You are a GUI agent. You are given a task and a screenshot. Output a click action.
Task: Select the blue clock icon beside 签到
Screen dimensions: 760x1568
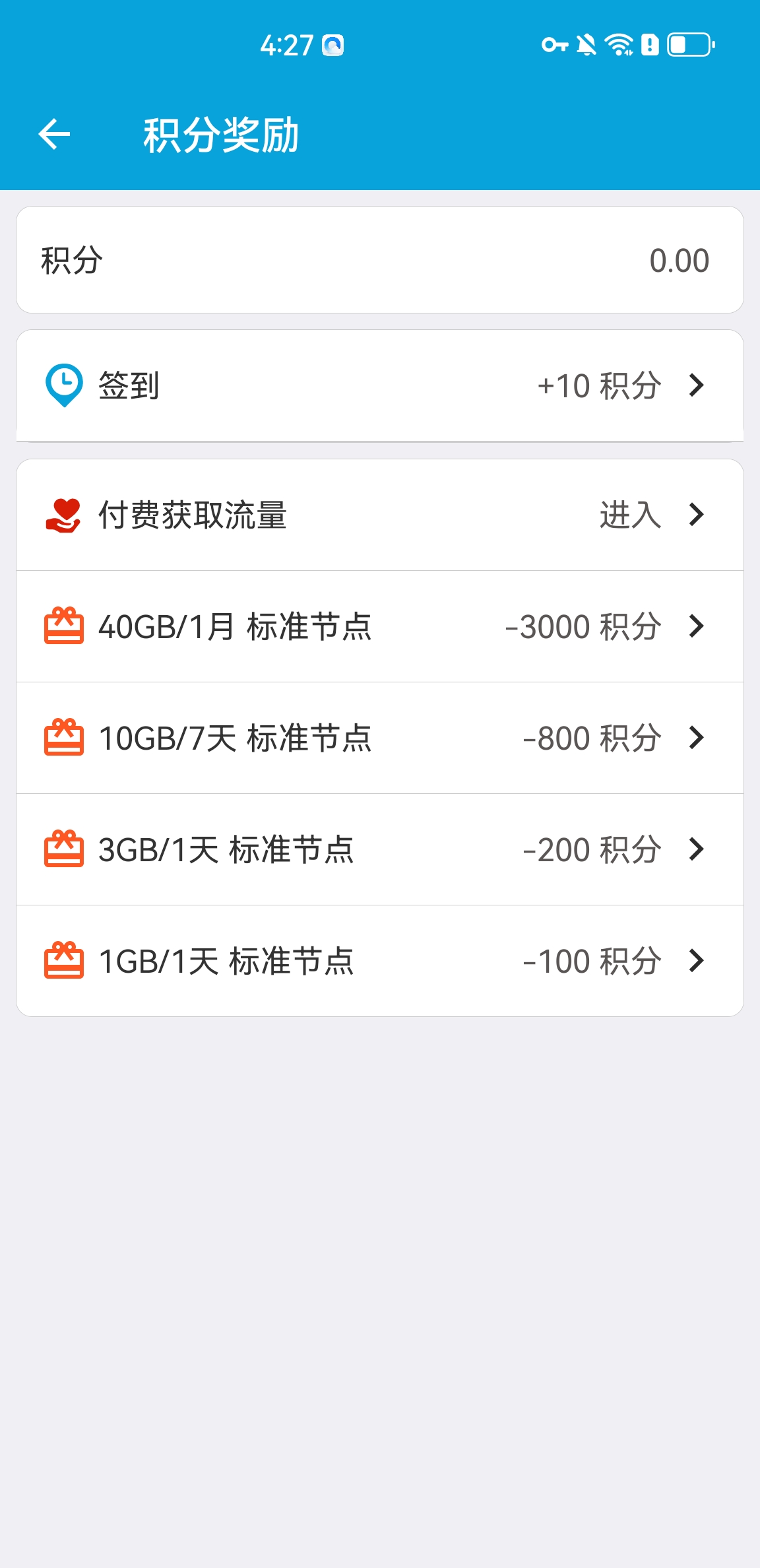tap(63, 385)
